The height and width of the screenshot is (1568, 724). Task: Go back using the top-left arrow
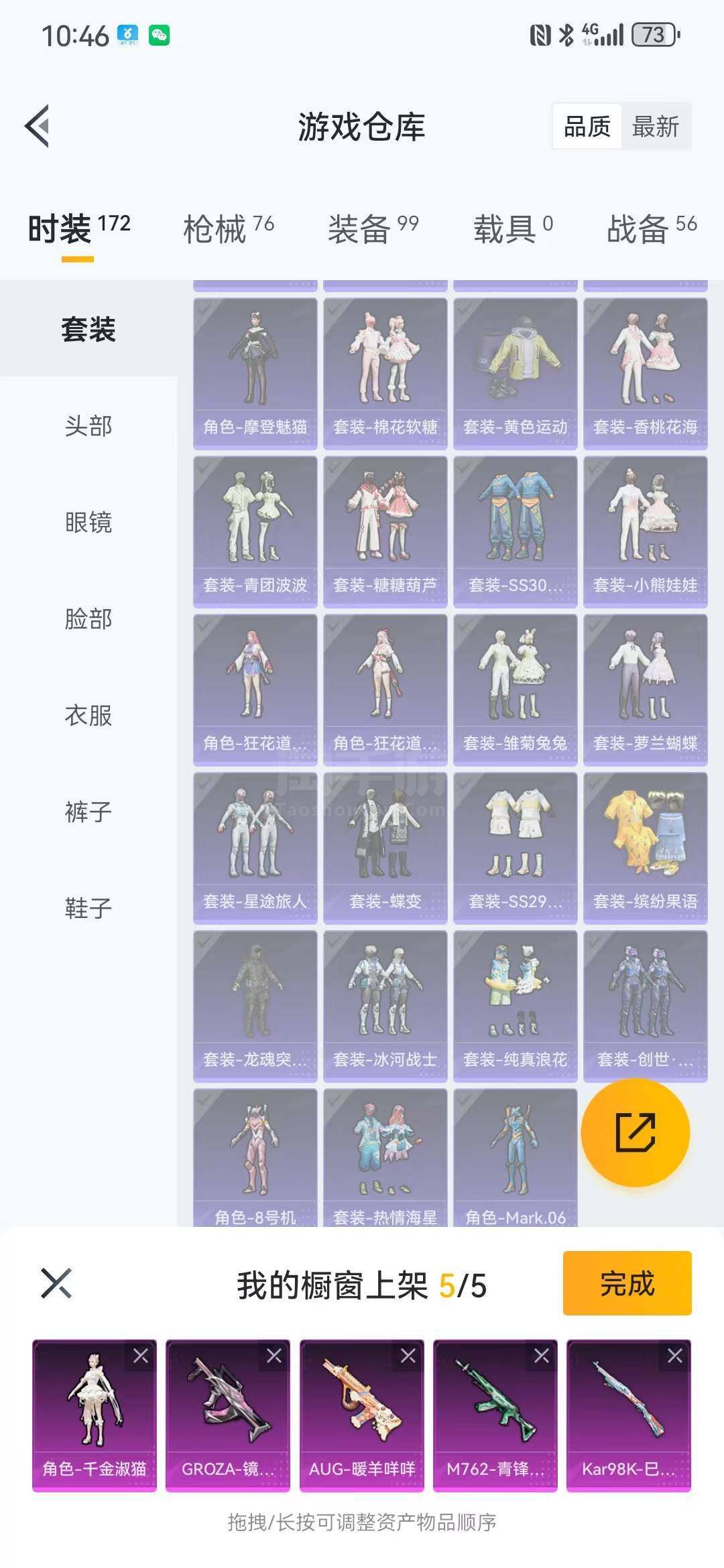coord(38,126)
